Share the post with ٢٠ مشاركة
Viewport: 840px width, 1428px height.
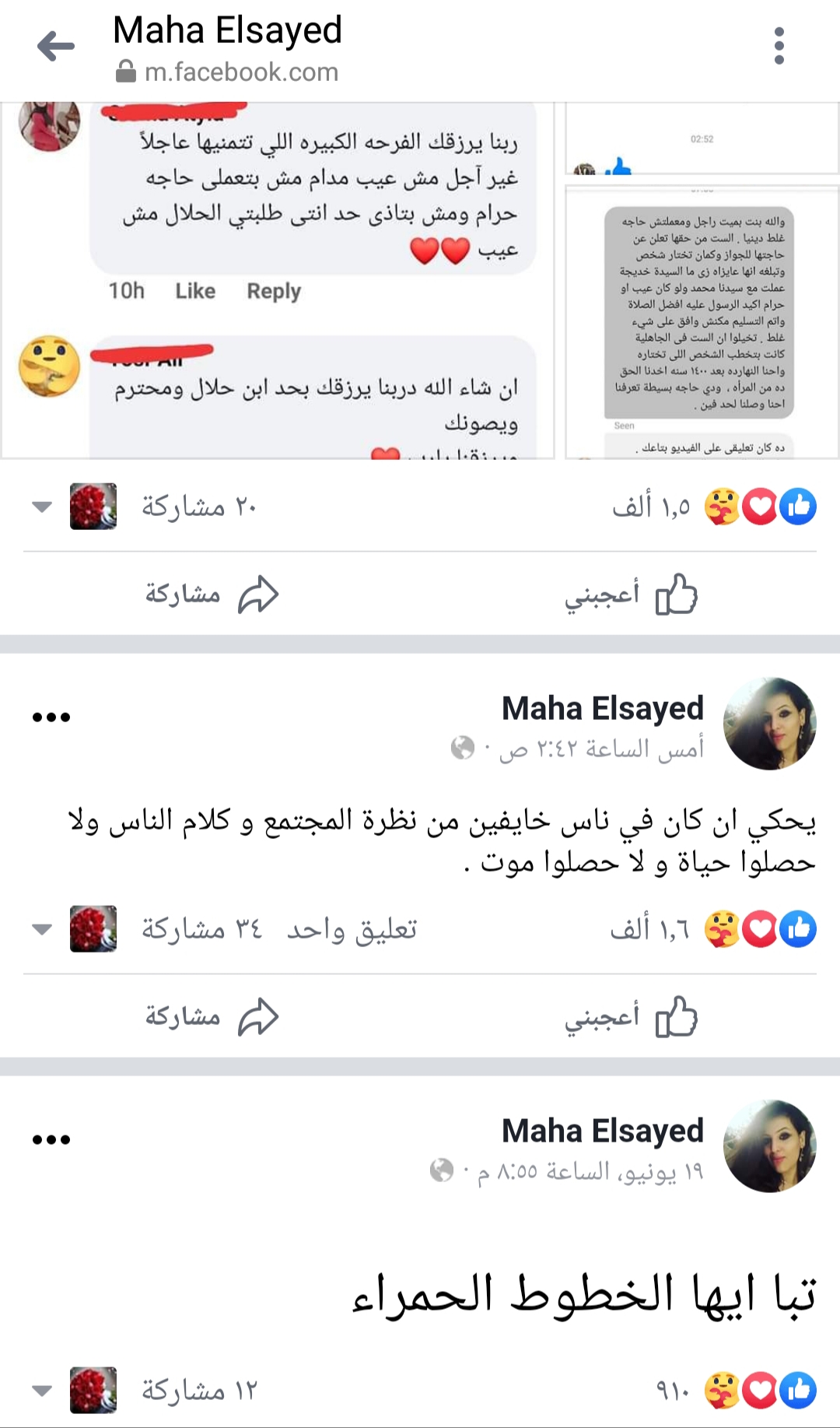click(x=212, y=595)
